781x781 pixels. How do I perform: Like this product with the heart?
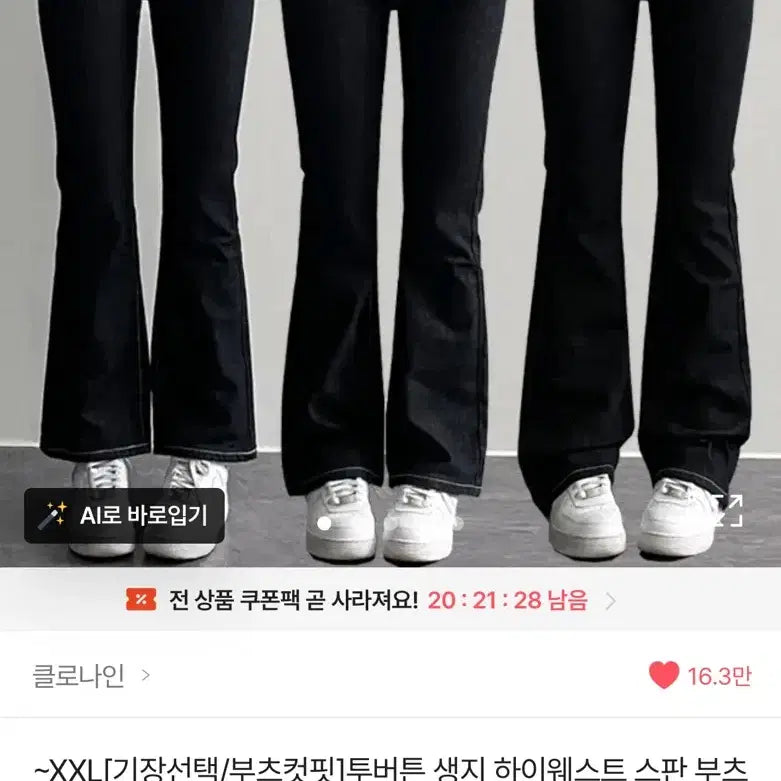(664, 676)
